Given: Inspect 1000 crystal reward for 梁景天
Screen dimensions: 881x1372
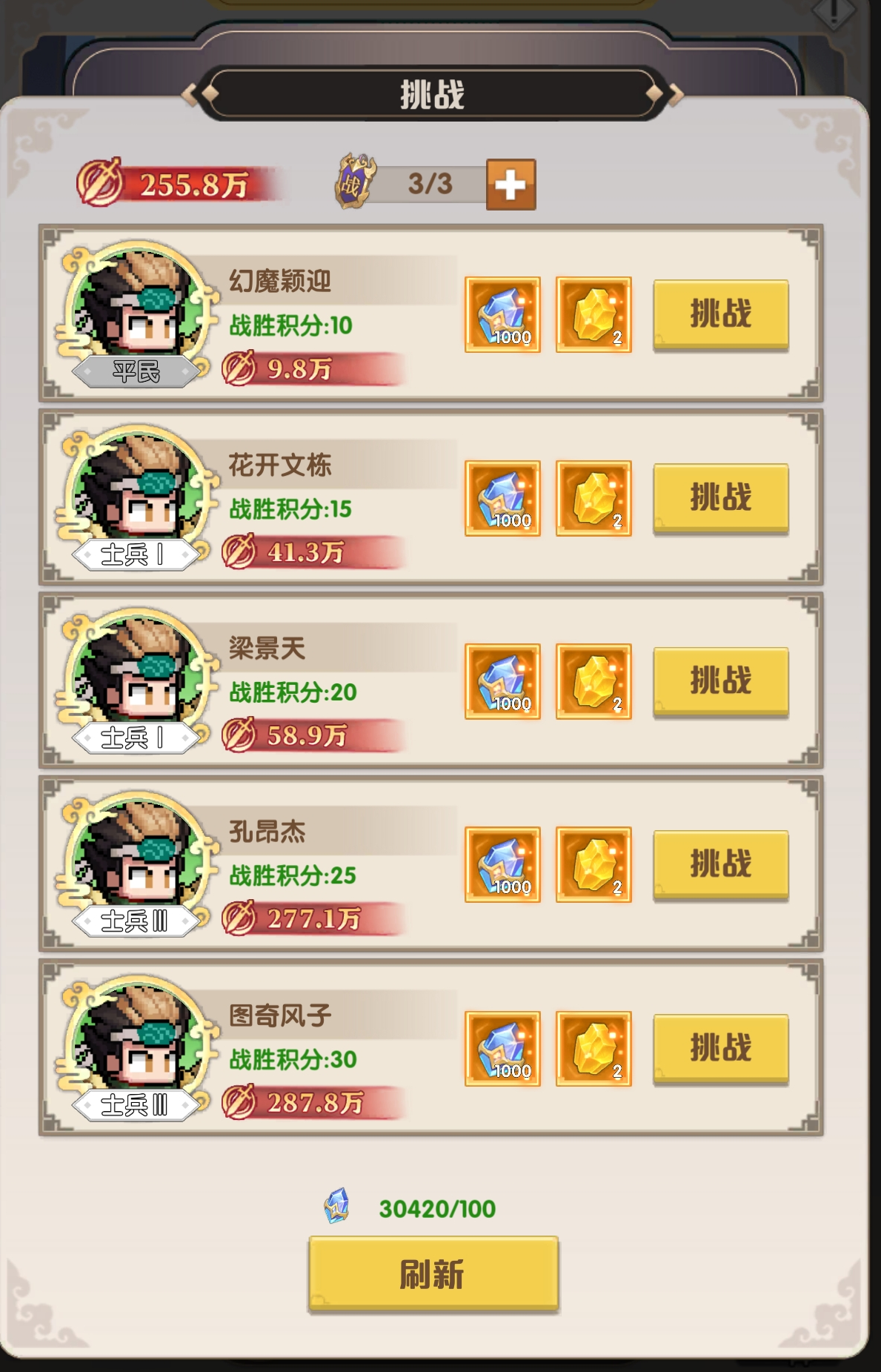Looking at the screenshot, I should tap(502, 681).
